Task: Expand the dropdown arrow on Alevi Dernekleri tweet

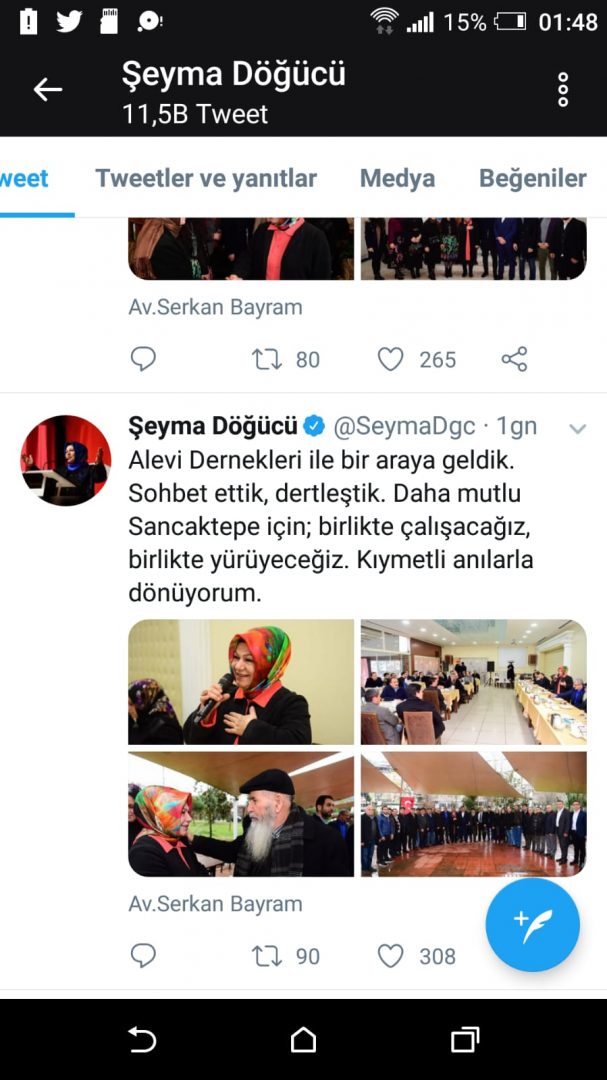Action: click(577, 428)
